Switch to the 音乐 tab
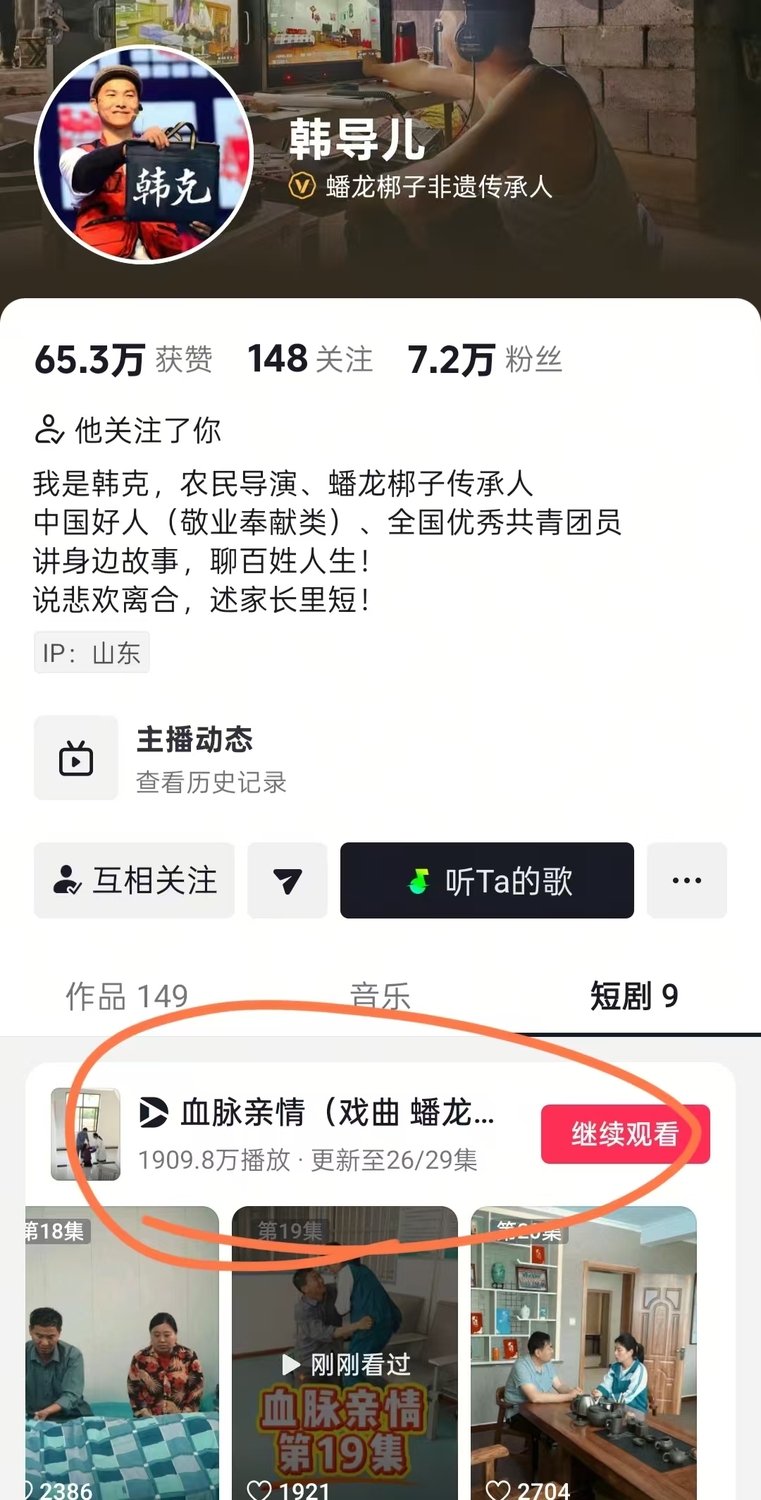The image size is (761, 1500). pyautogui.click(x=380, y=996)
